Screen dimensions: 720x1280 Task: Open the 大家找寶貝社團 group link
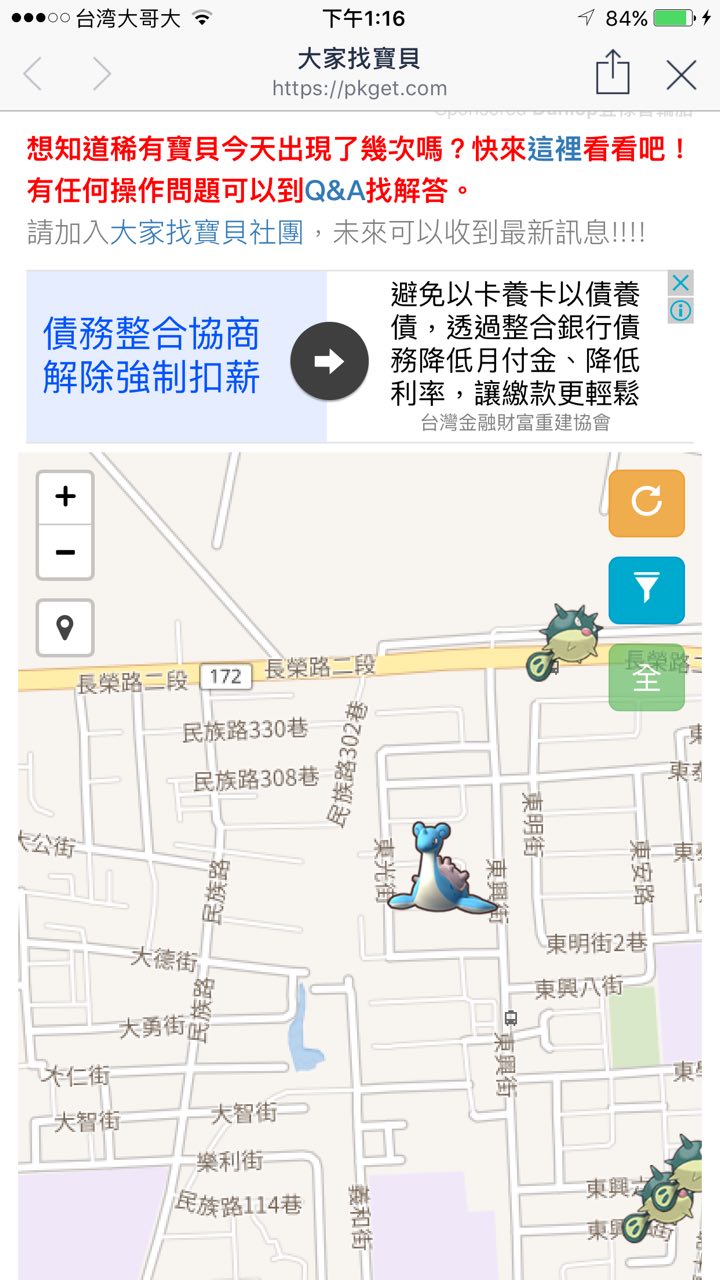click(x=205, y=234)
